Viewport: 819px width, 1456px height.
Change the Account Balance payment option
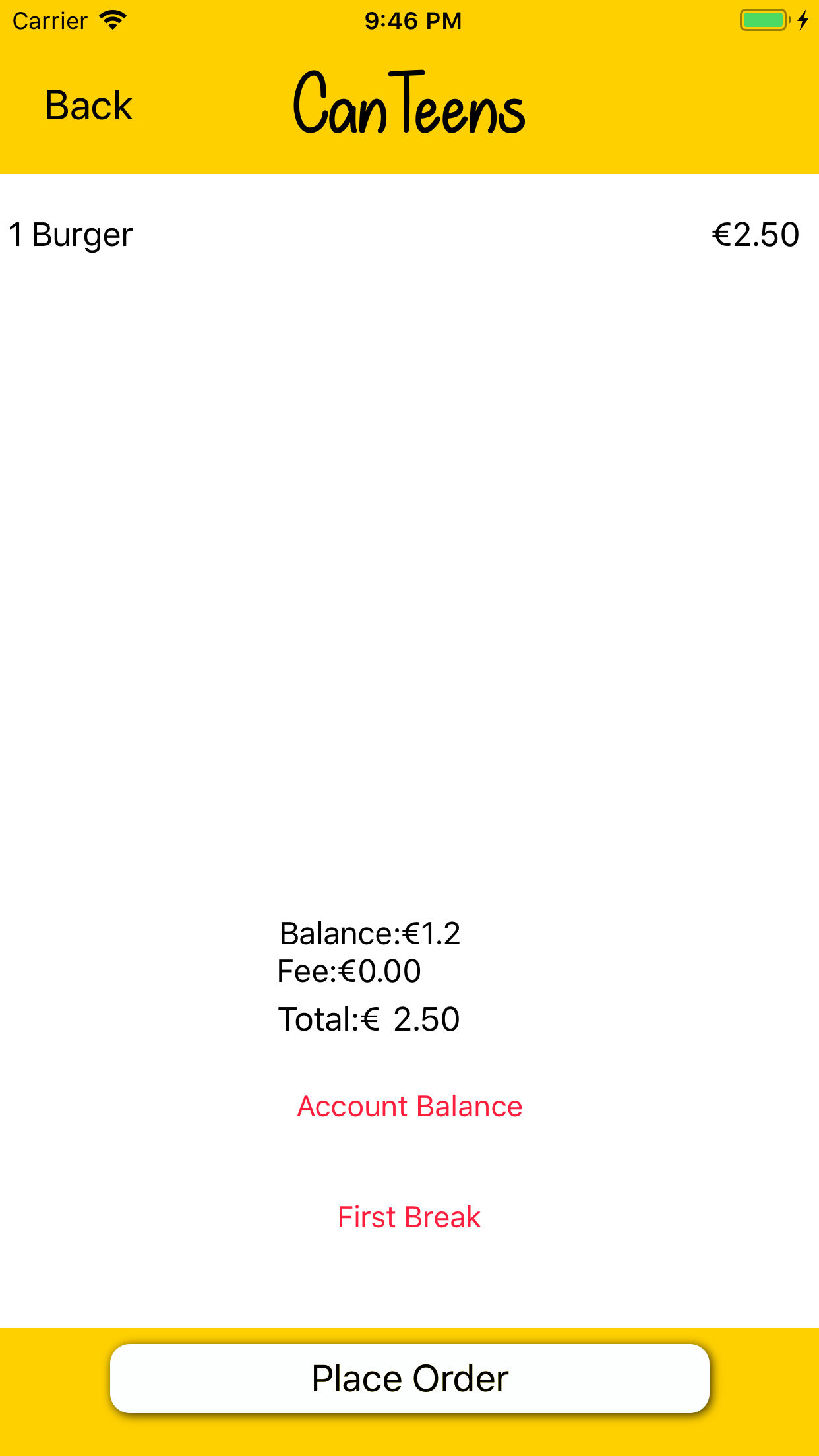tap(409, 1107)
